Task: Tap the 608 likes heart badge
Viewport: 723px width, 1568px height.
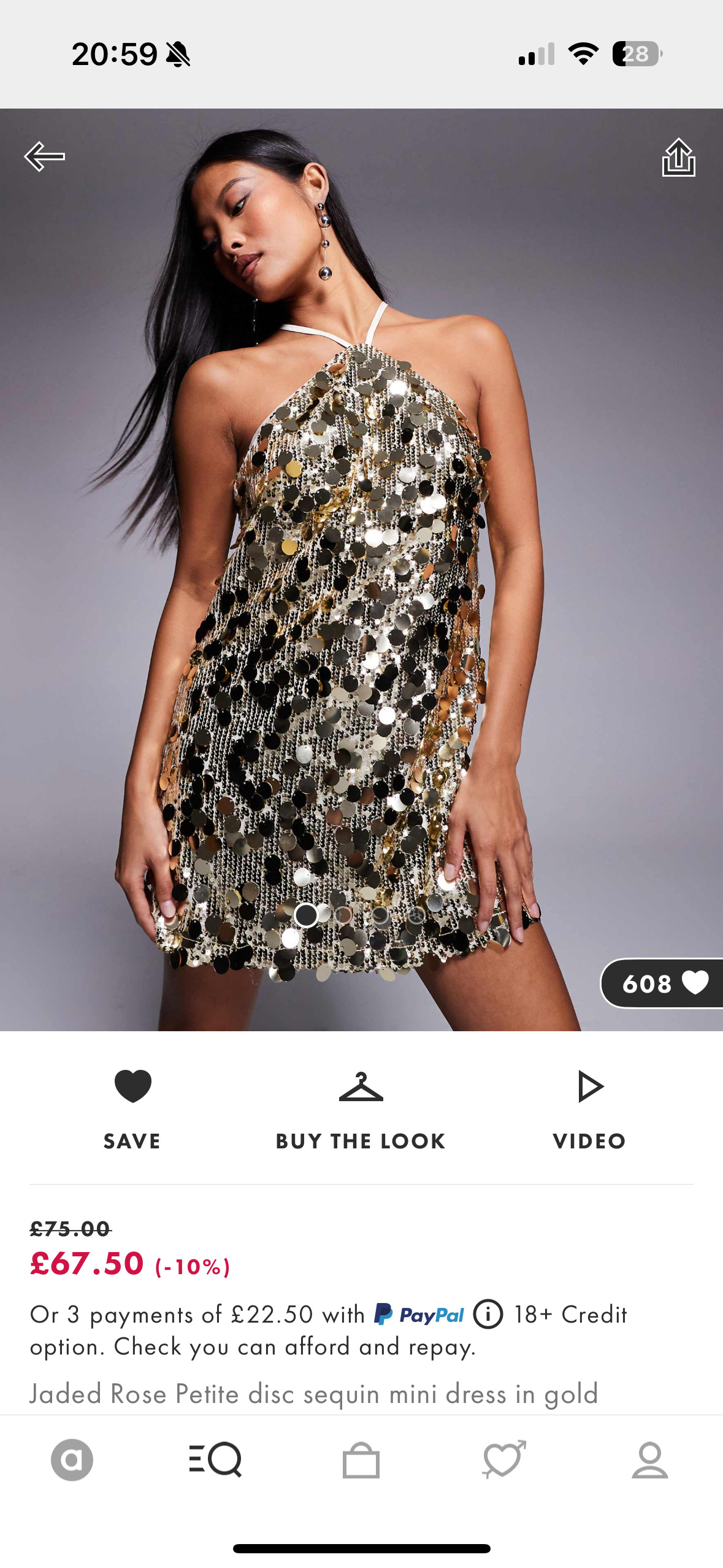Action: 664,983
